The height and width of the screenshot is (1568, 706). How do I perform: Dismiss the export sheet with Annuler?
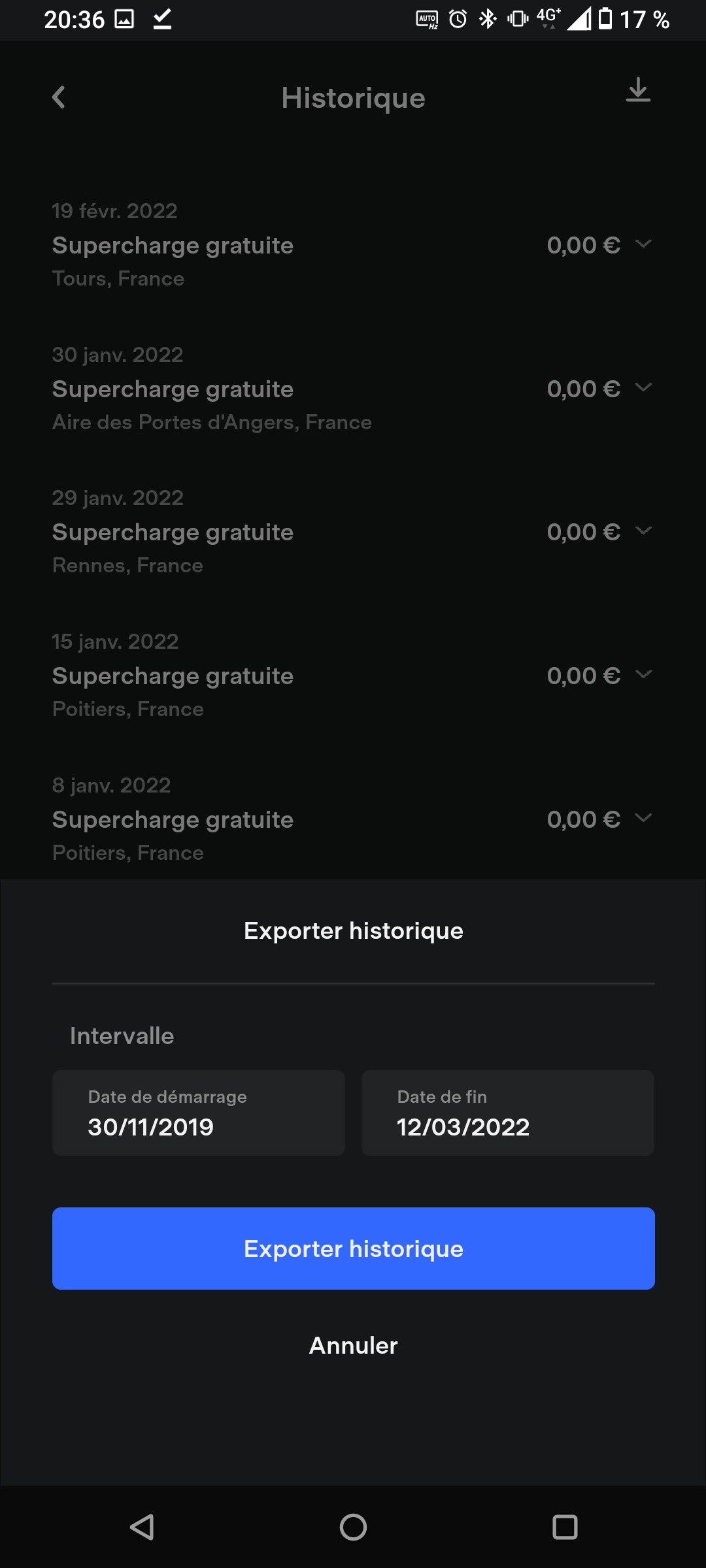point(353,1345)
